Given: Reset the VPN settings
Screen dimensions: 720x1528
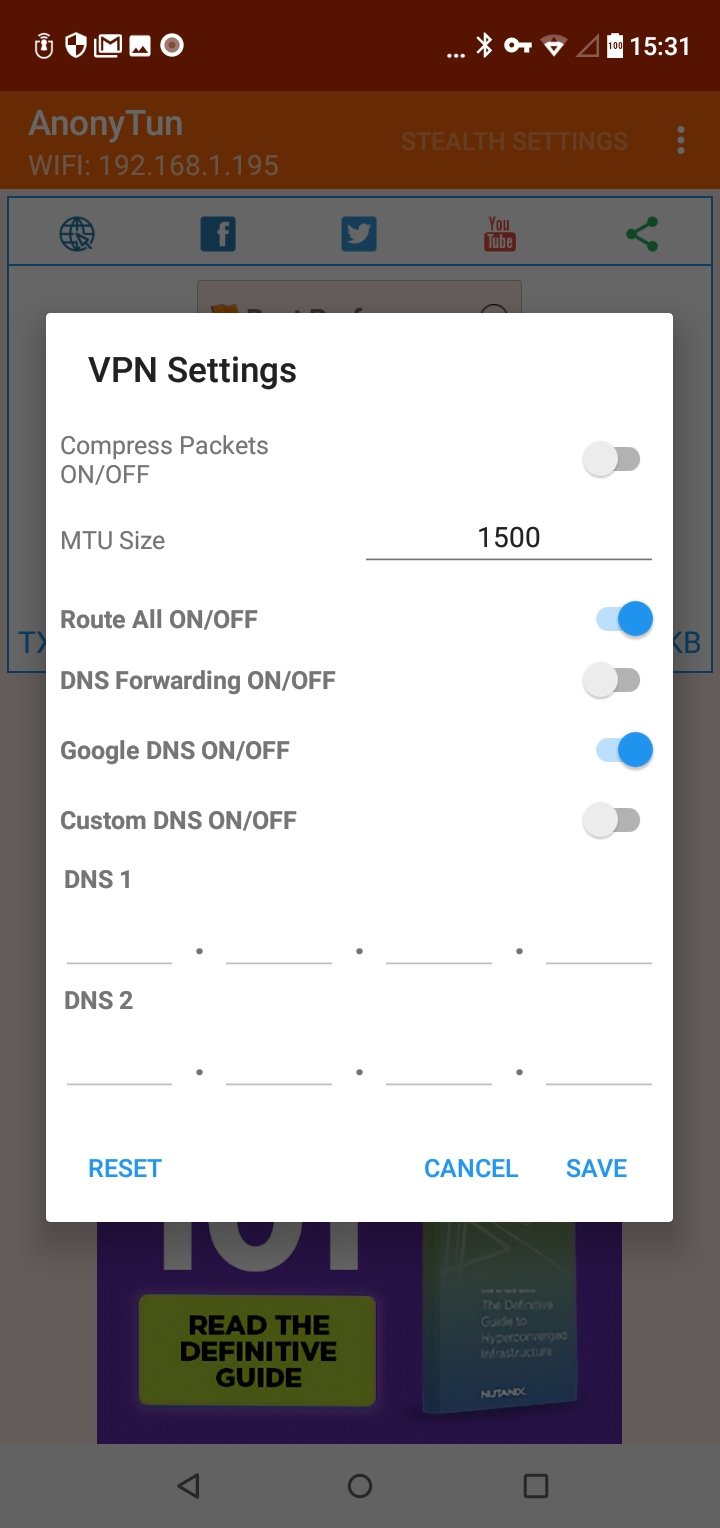Looking at the screenshot, I should (125, 1168).
